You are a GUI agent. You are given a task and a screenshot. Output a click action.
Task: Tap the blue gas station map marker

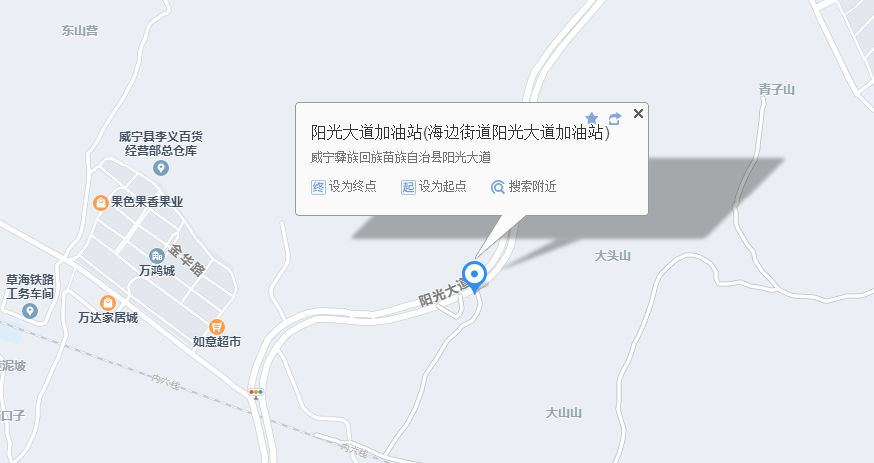pos(475,273)
